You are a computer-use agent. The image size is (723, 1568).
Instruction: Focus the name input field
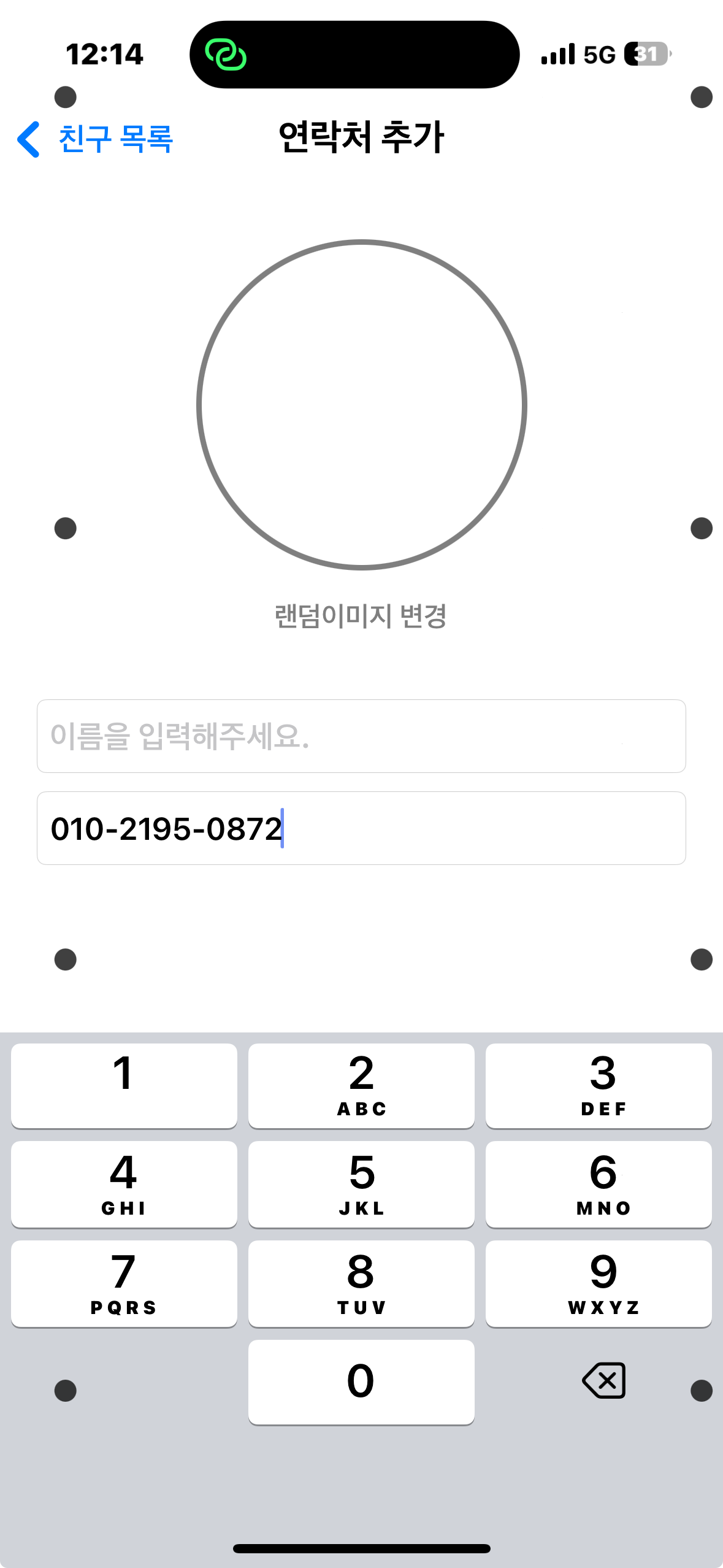(x=361, y=736)
